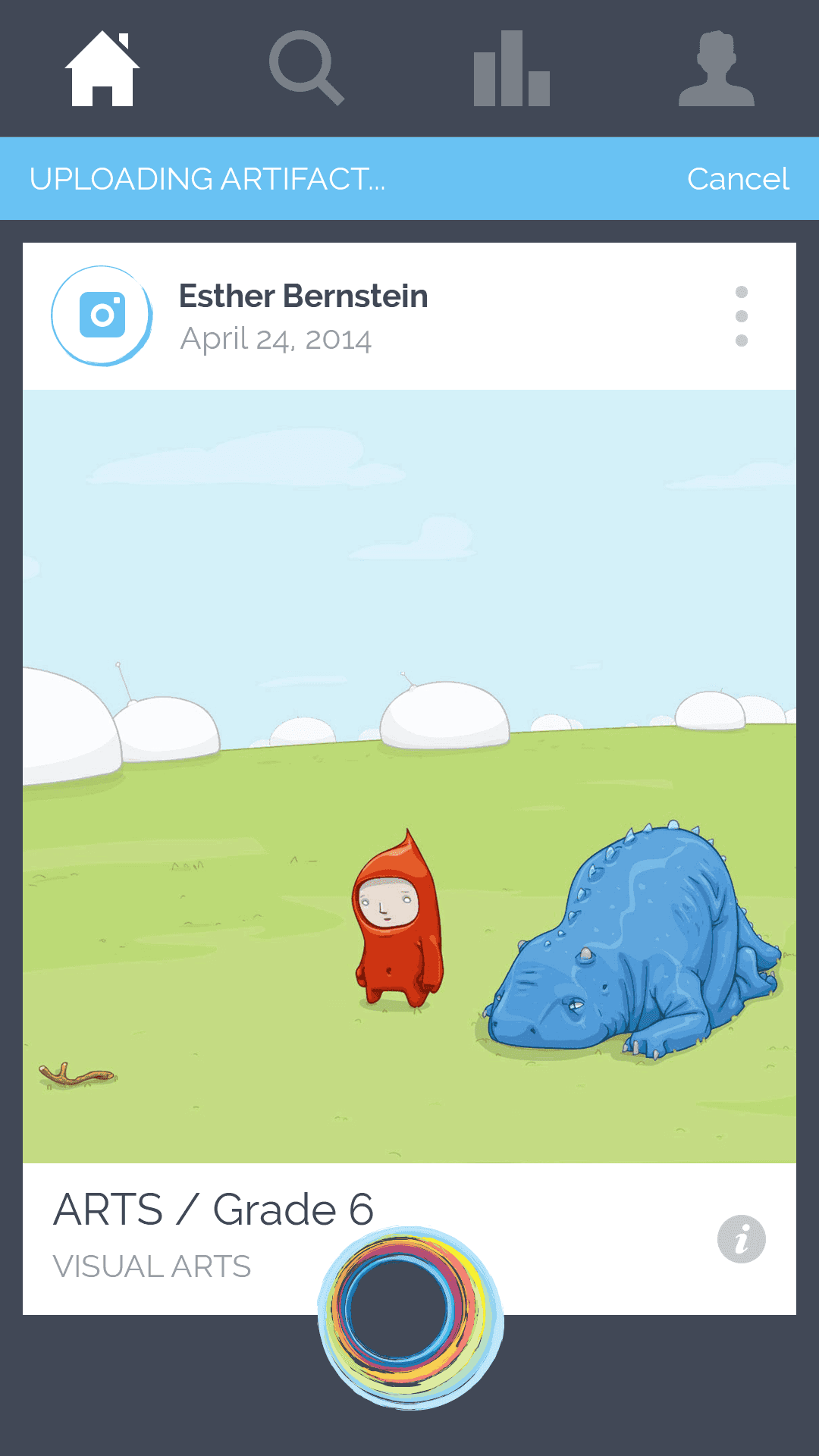Go to the Home tab
819x1456 pixels.
coord(102,68)
